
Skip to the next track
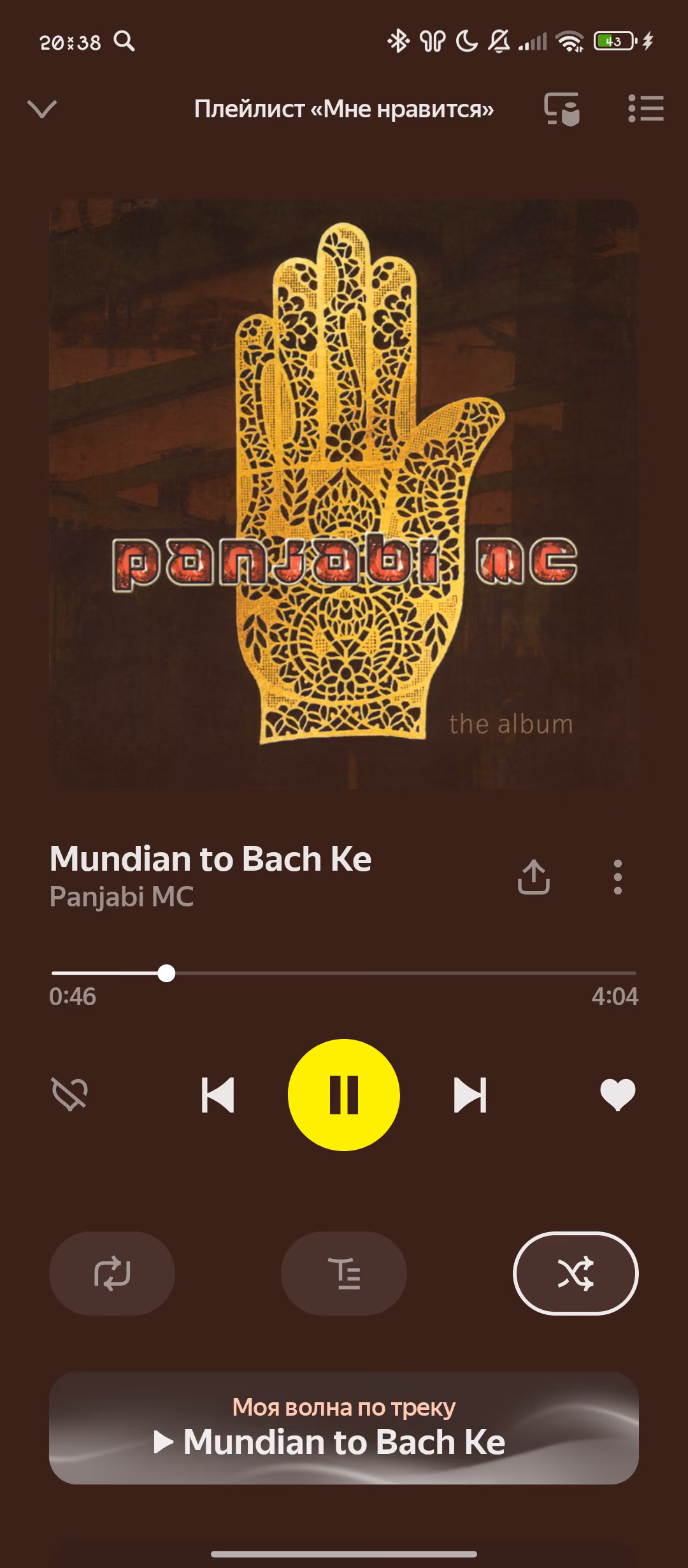click(x=470, y=1095)
